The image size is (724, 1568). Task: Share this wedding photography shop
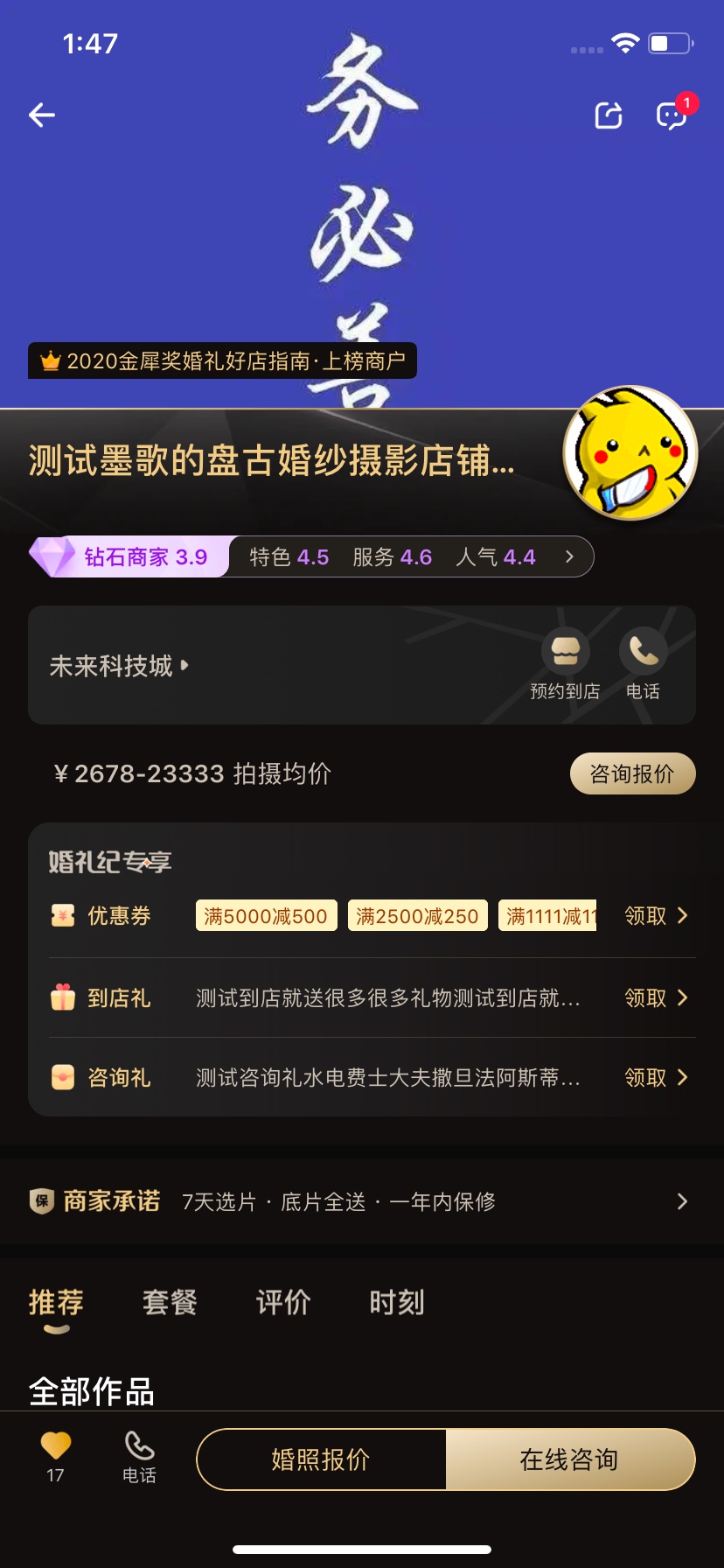609,115
